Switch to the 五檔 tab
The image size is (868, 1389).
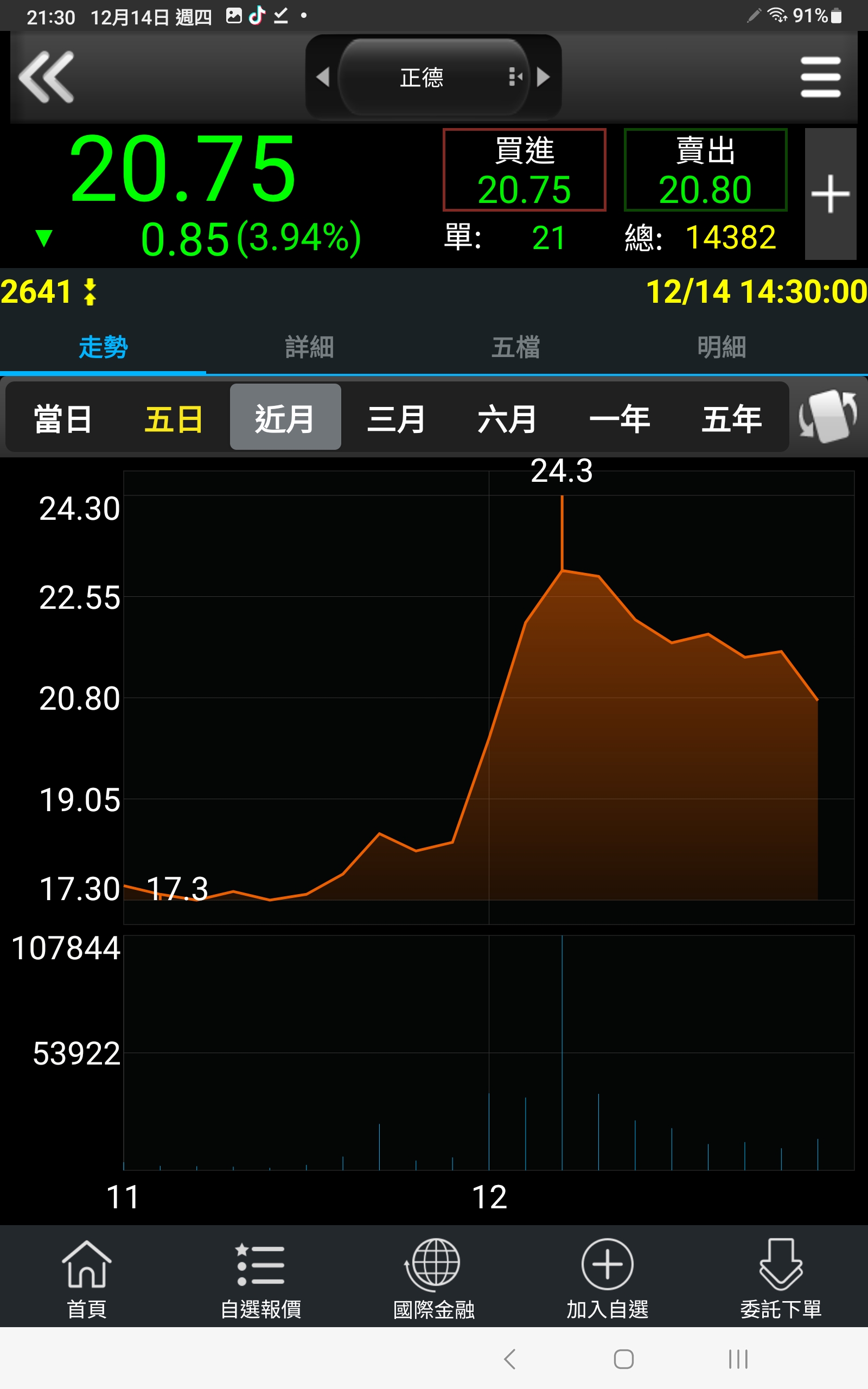tap(515, 347)
